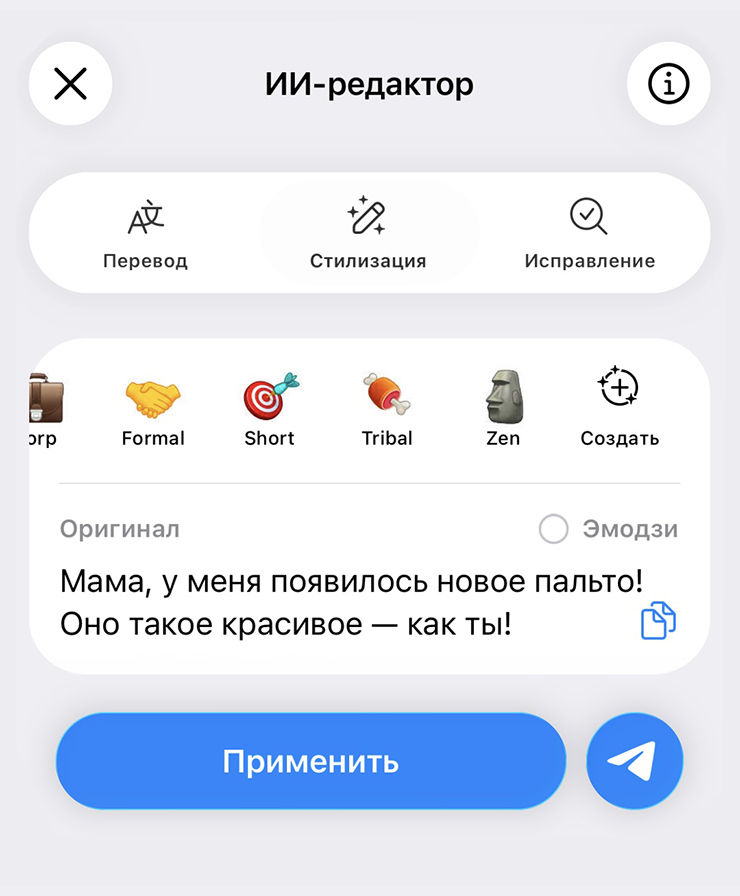Open the info icon

[x=668, y=83]
